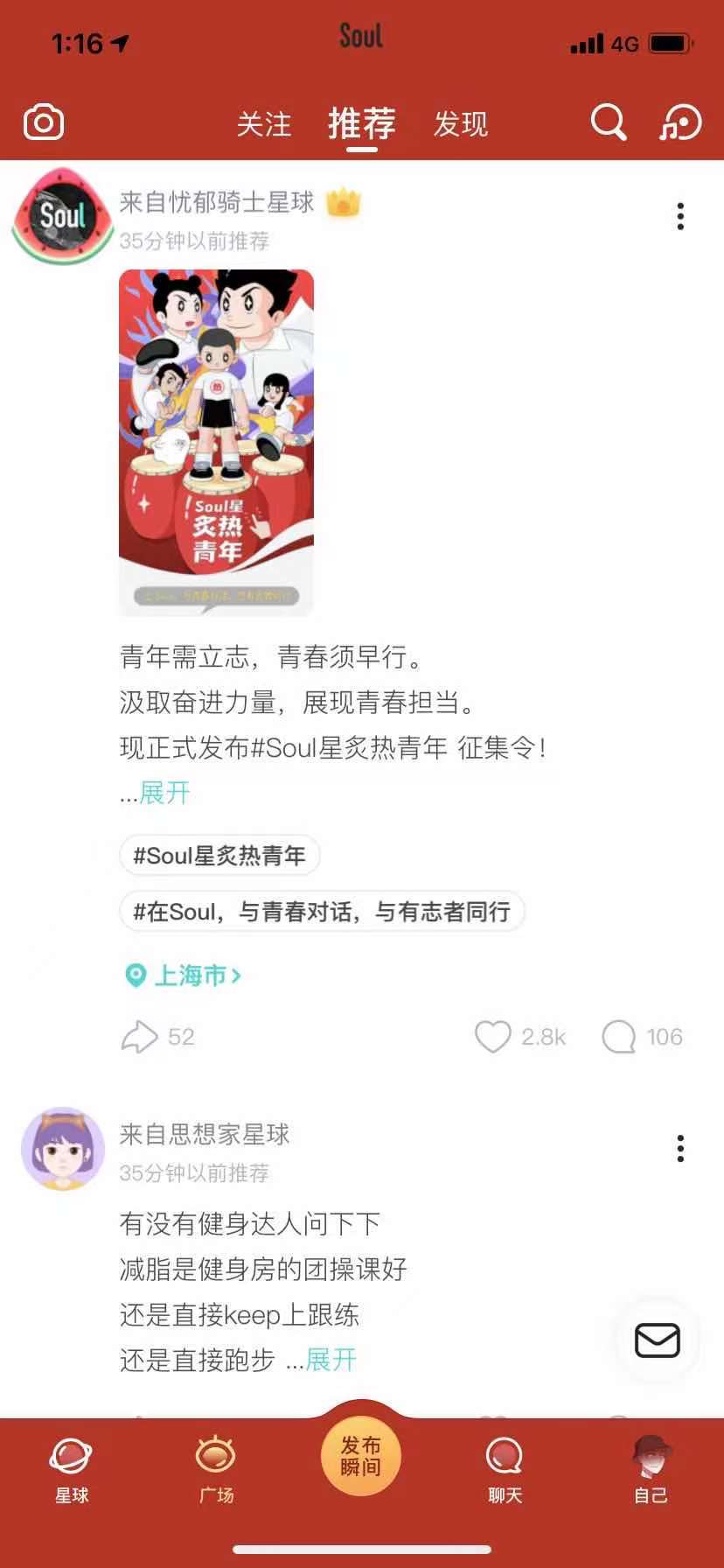
Task: Open the #Soul星炙热青年 hashtag chip
Action: pyautogui.click(x=219, y=856)
